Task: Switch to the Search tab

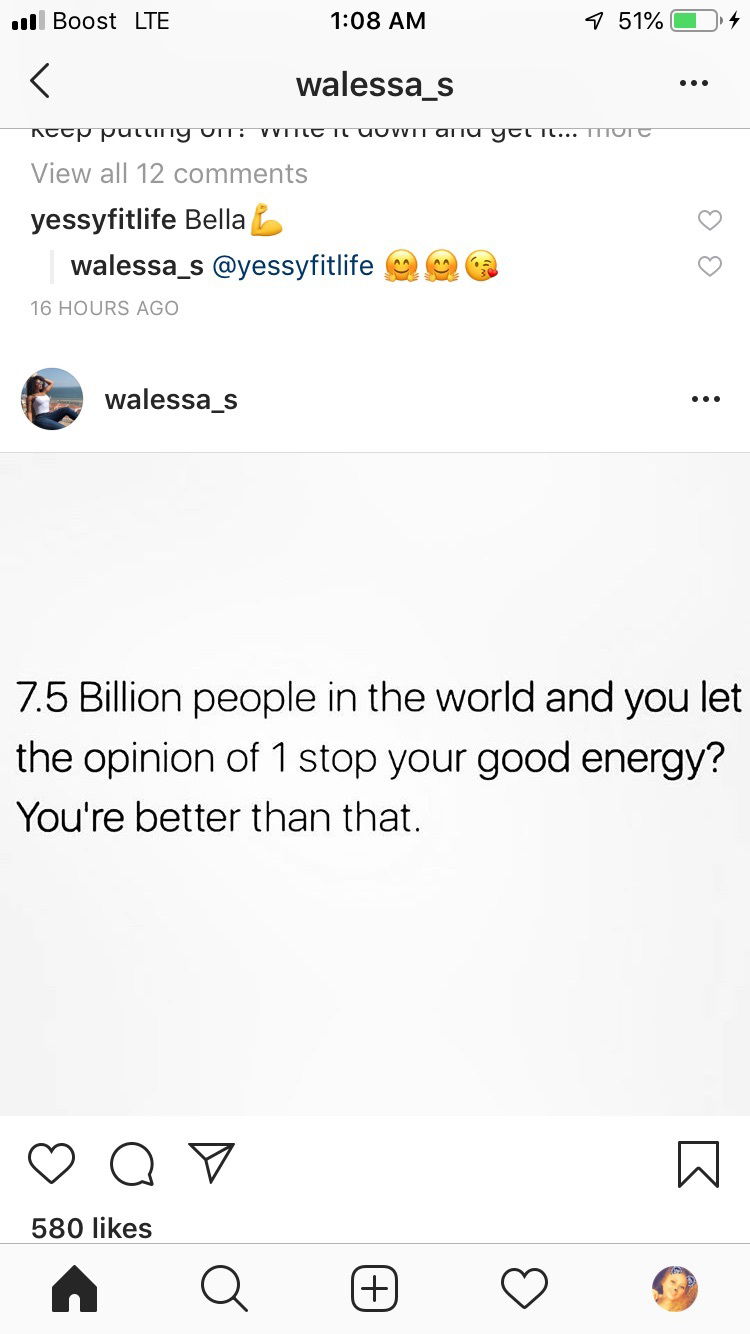Action: click(224, 1288)
